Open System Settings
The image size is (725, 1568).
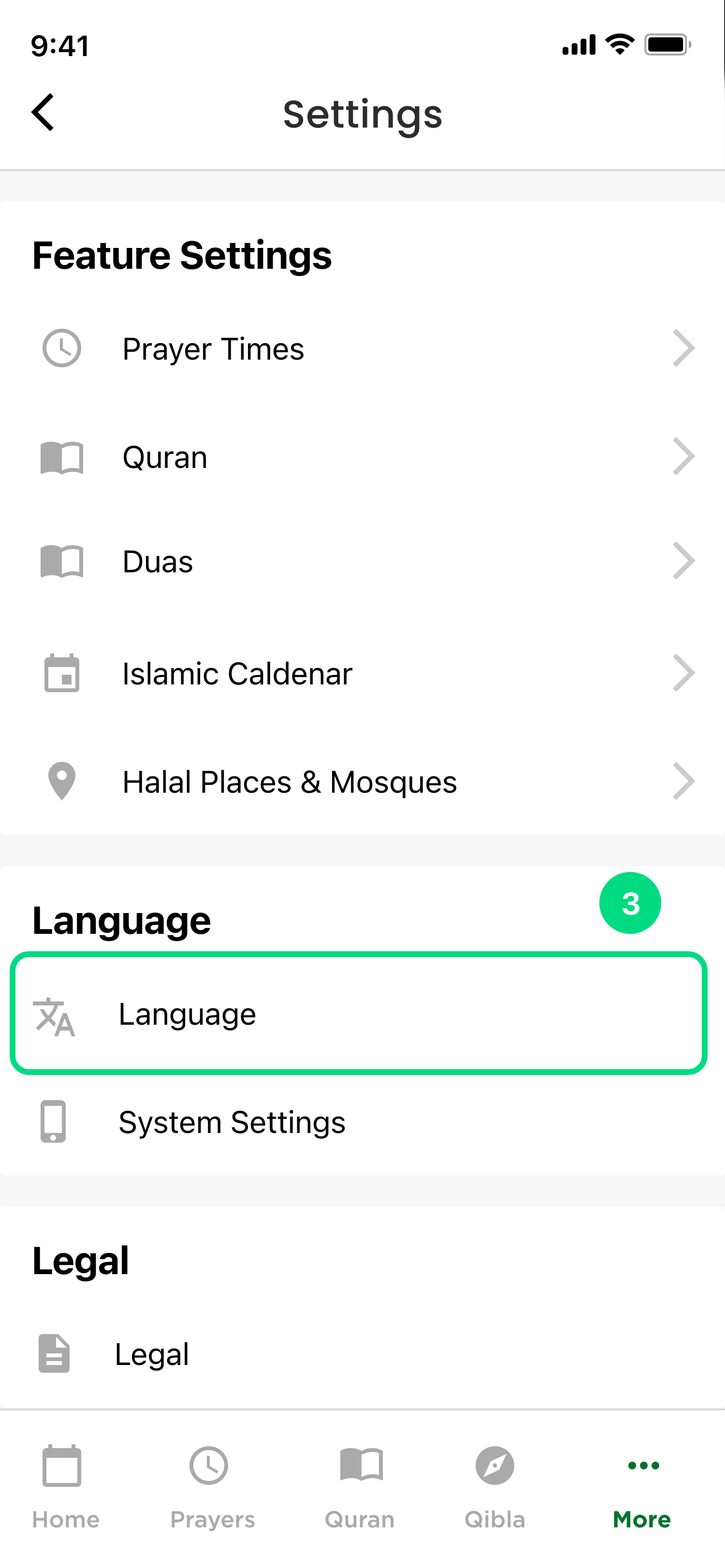click(362, 1122)
